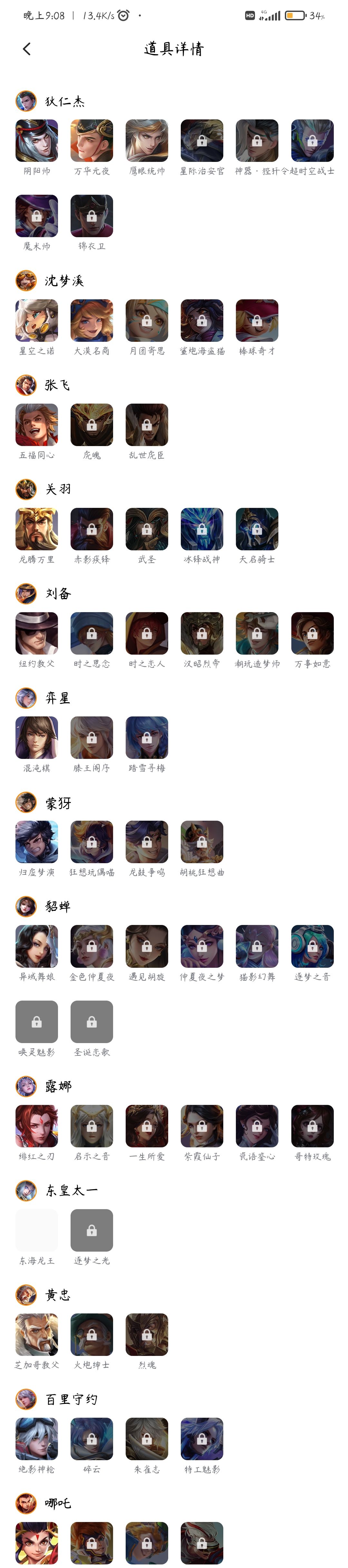Go back from 道具详情 page
This screenshot has width=348, height=1568.
(x=27, y=49)
